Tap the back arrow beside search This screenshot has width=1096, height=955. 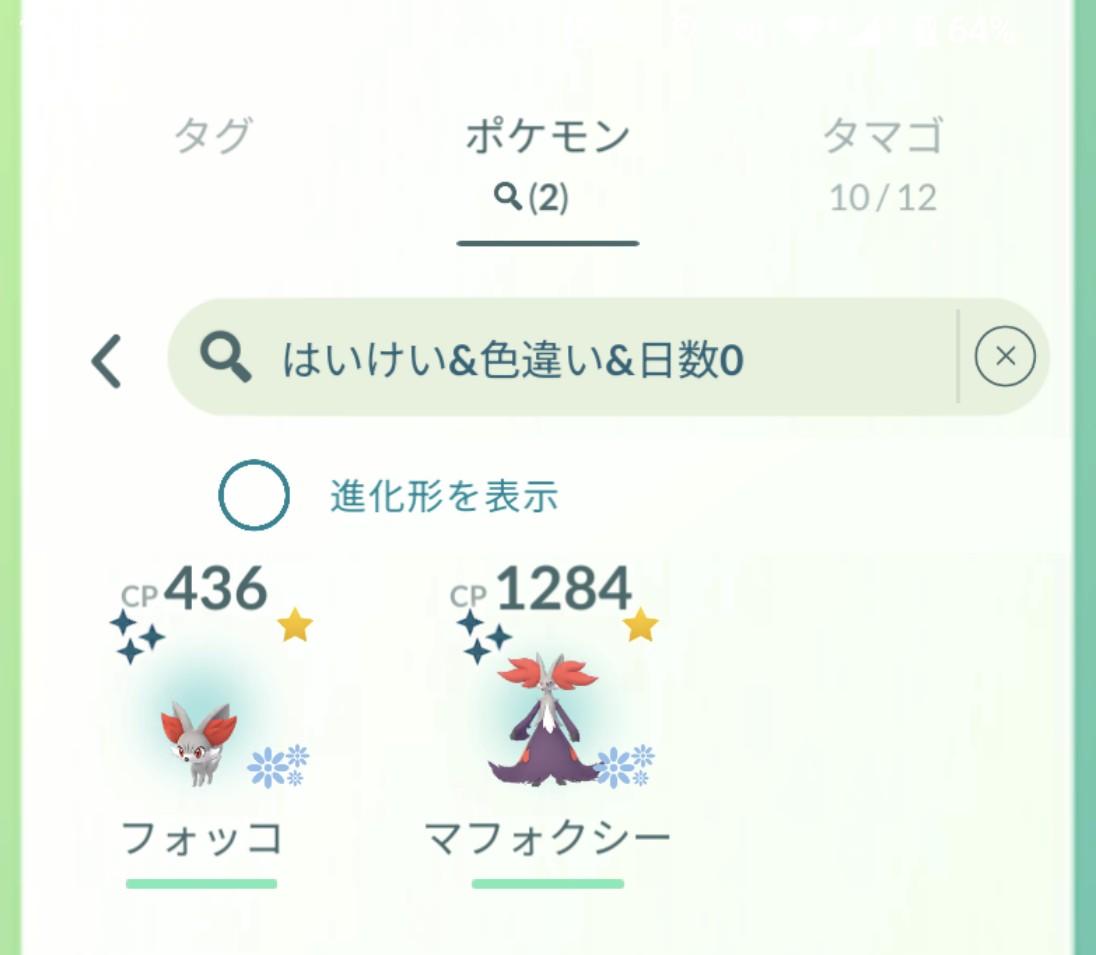pos(107,361)
